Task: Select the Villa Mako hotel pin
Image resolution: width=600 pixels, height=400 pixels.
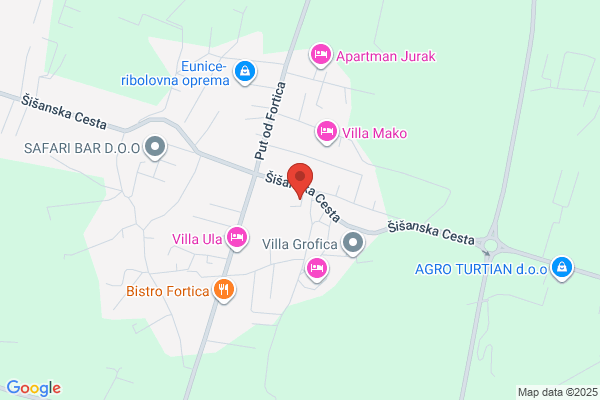Action: [326, 132]
